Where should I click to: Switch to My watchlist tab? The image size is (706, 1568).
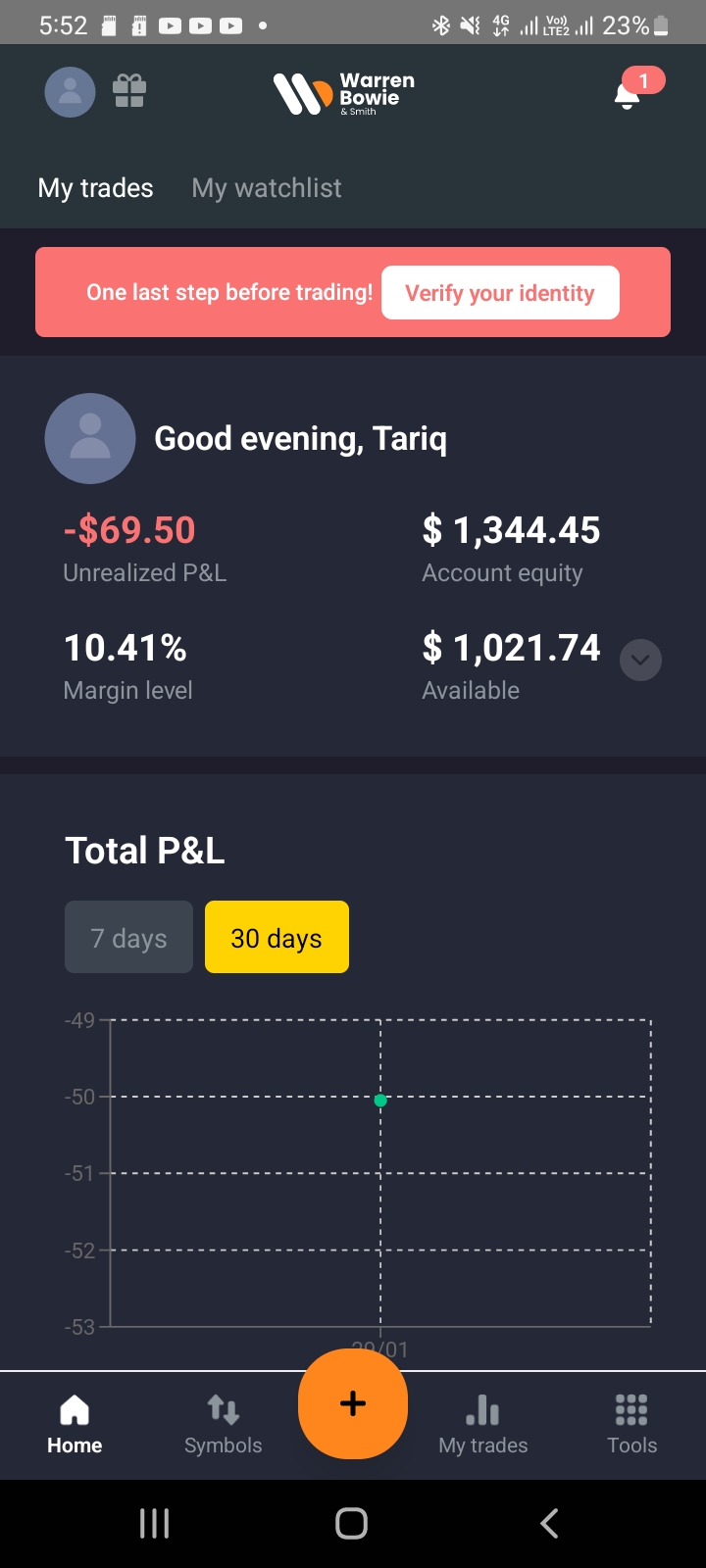[267, 188]
